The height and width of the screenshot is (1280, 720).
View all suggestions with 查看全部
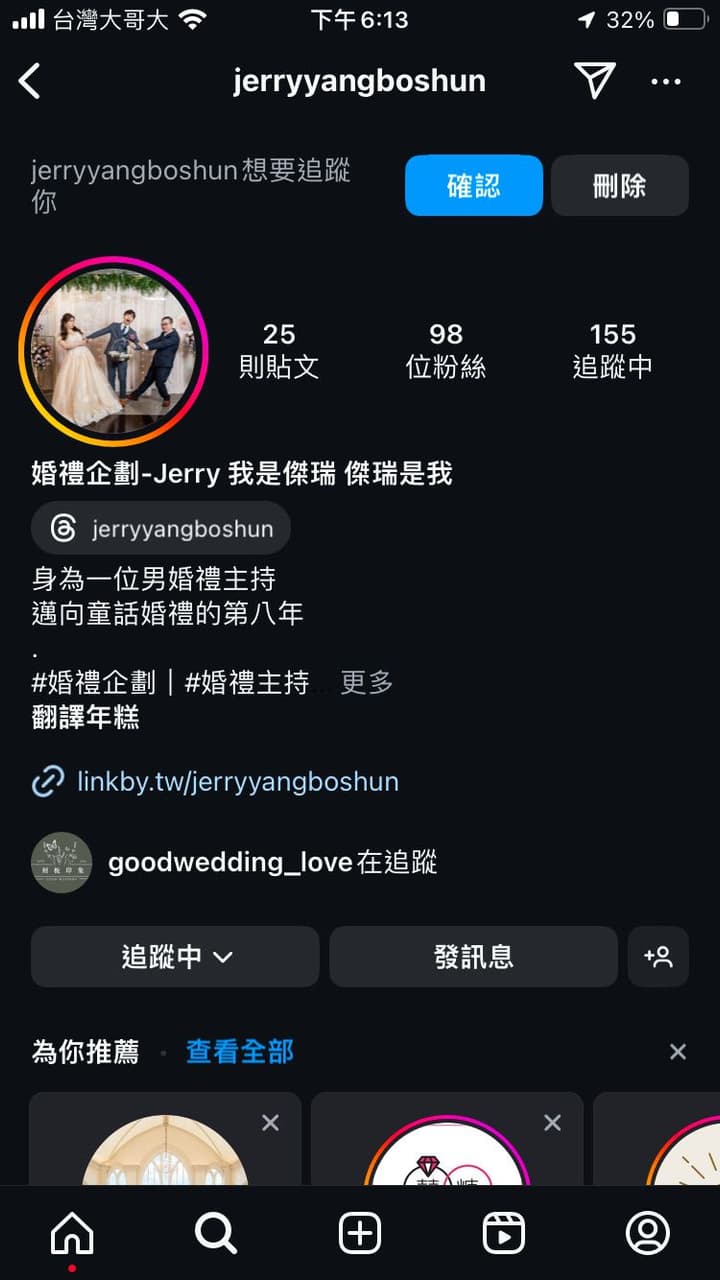click(x=240, y=1051)
